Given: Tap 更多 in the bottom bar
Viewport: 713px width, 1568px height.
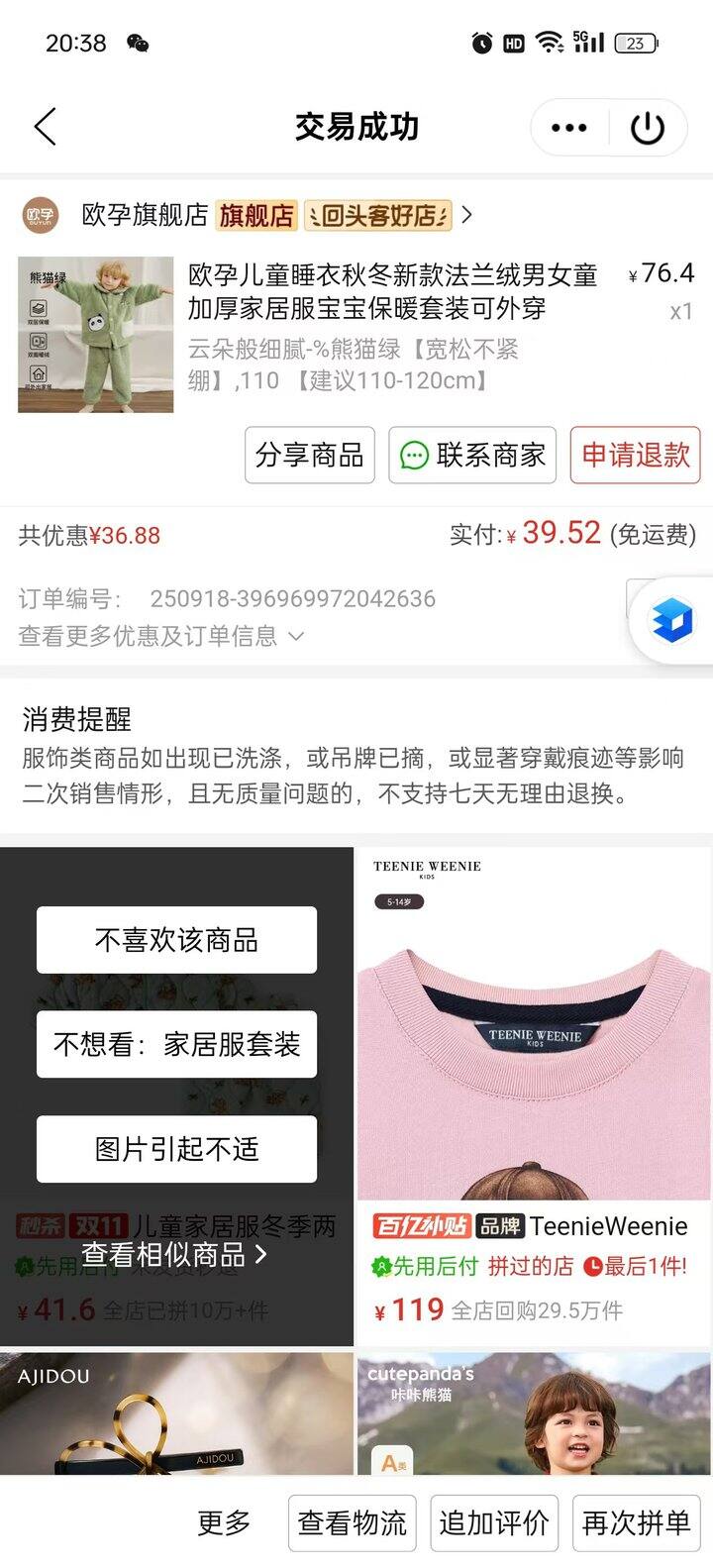Looking at the screenshot, I should [224, 1523].
